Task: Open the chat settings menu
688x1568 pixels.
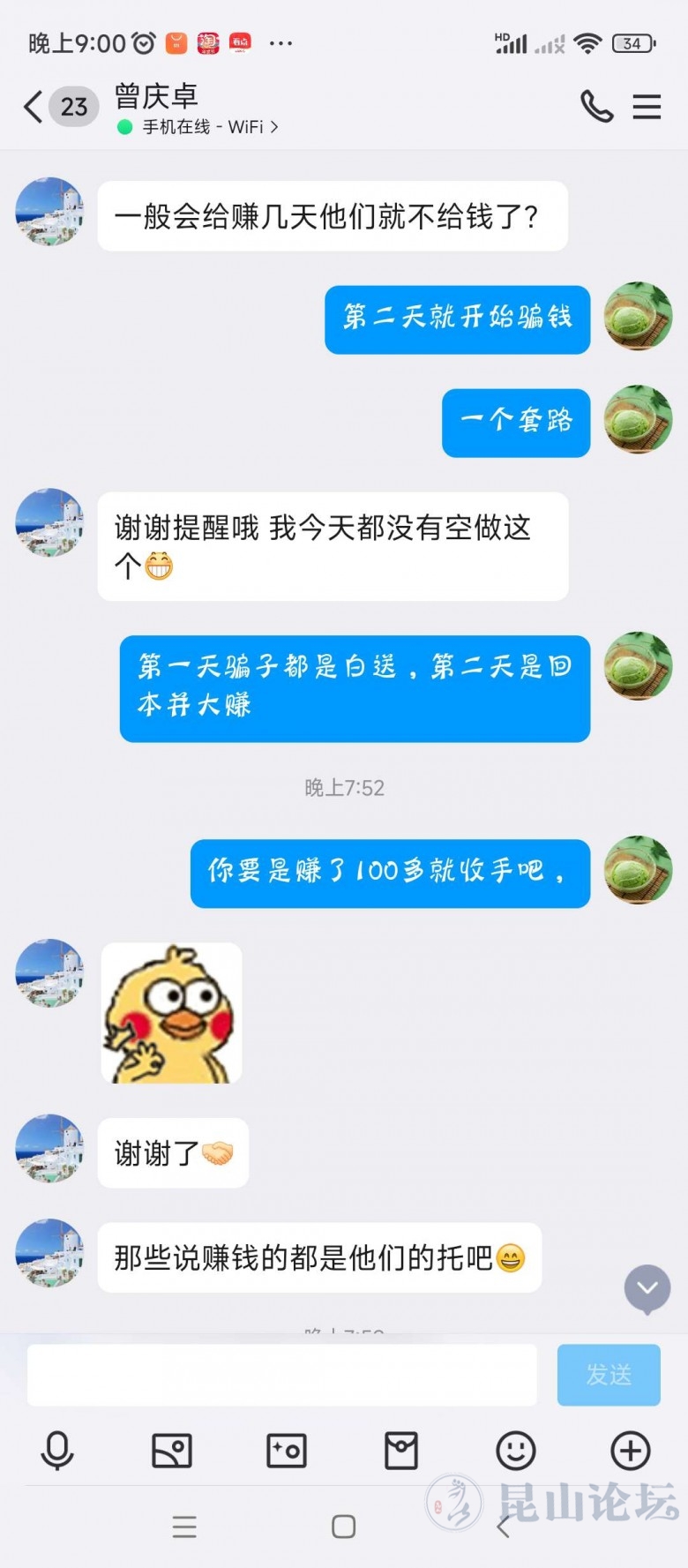Action: [x=647, y=107]
